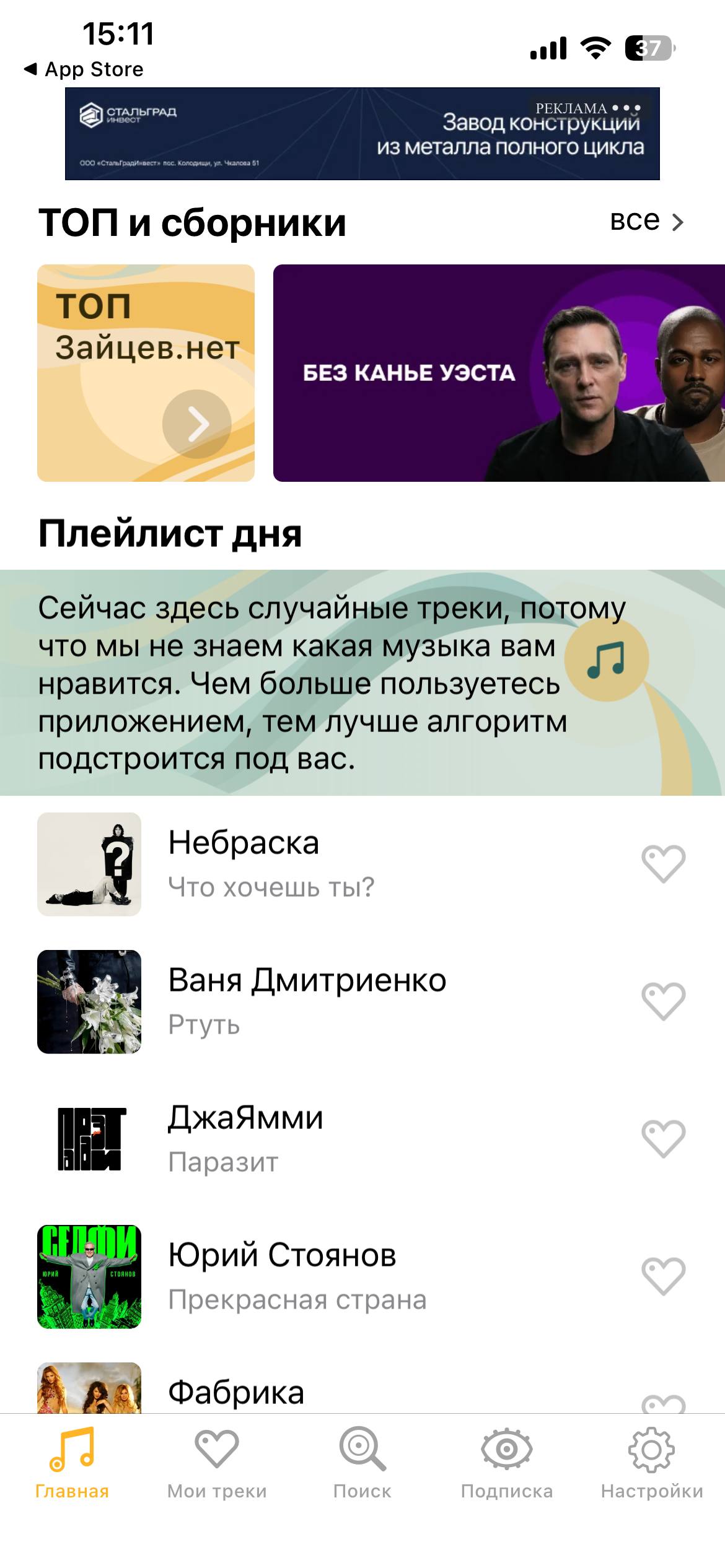The height and width of the screenshot is (1568, 725).
Task: Open the Настройки tab
Action: coord(652,1464)
